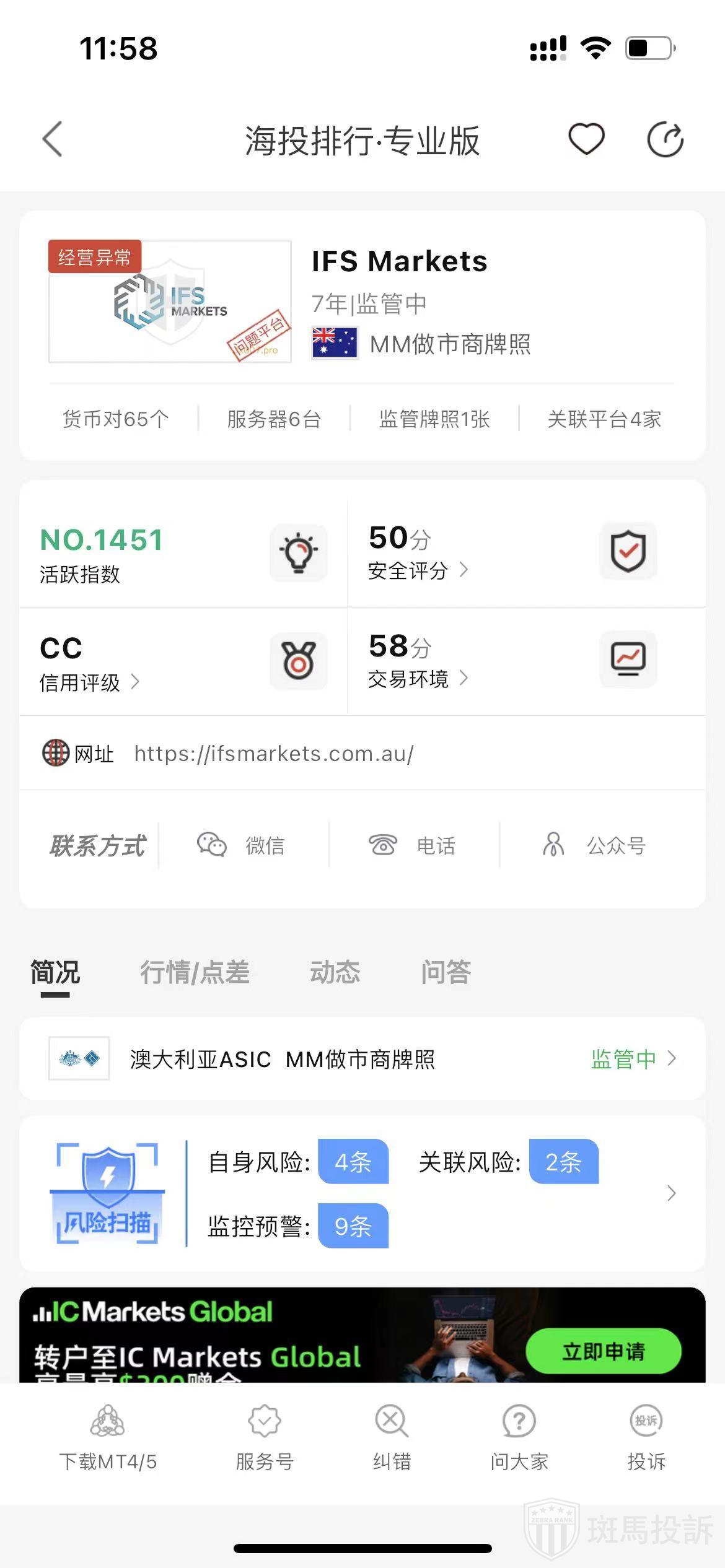725x1568 pixels.
Task: Share this broker page
Action: pyautogui.click(x=665, y=139)
